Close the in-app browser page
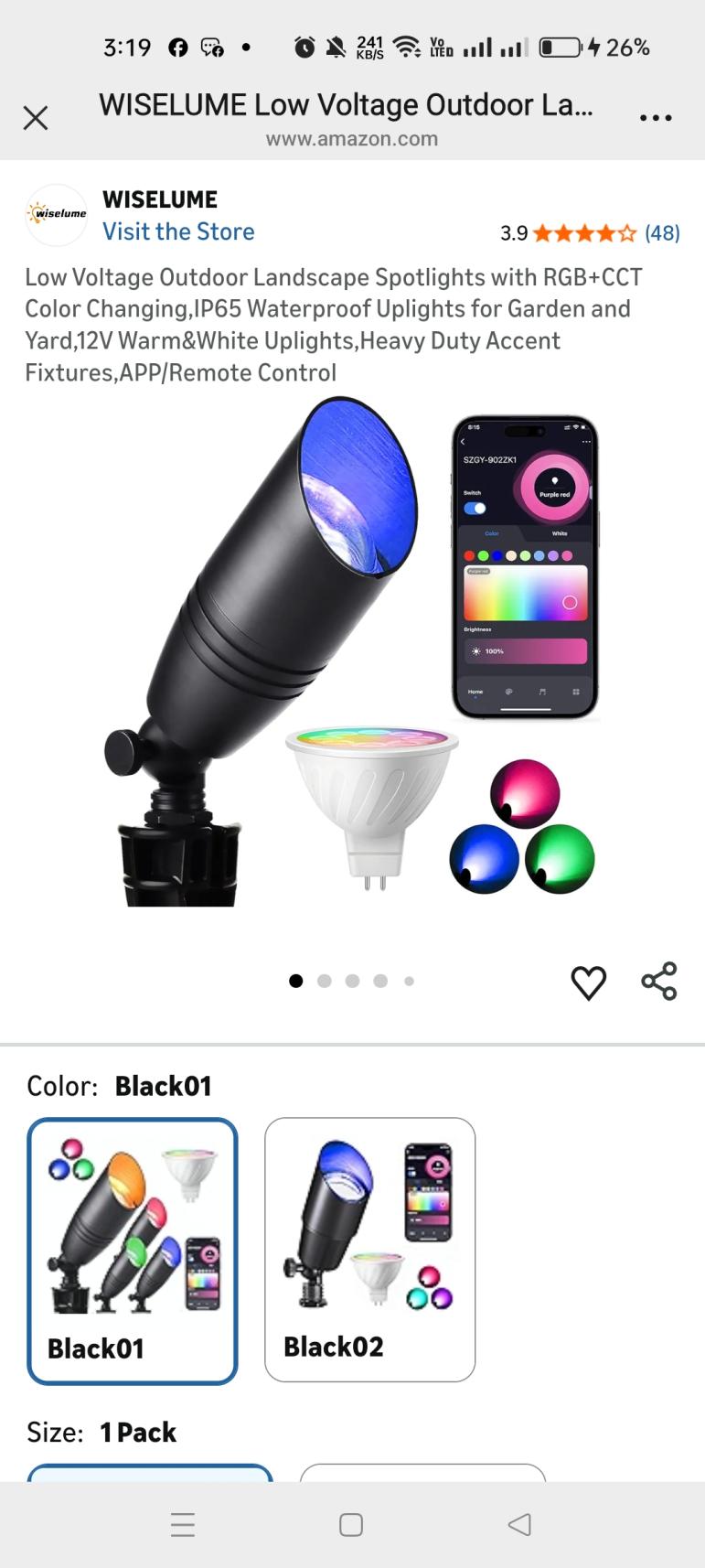 pyautogui.click(x=36, y=118)
